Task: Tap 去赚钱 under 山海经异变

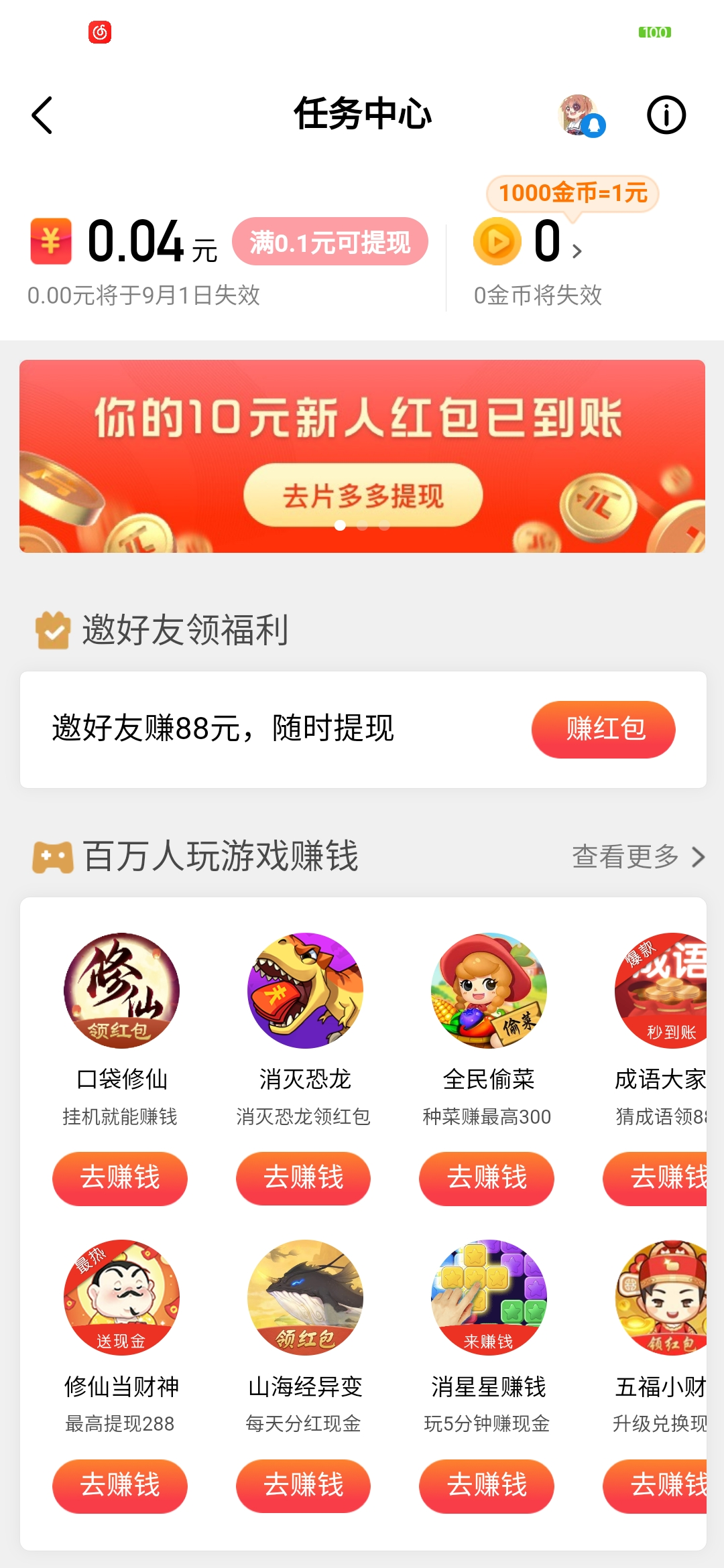Action: tap(303, 1486)
